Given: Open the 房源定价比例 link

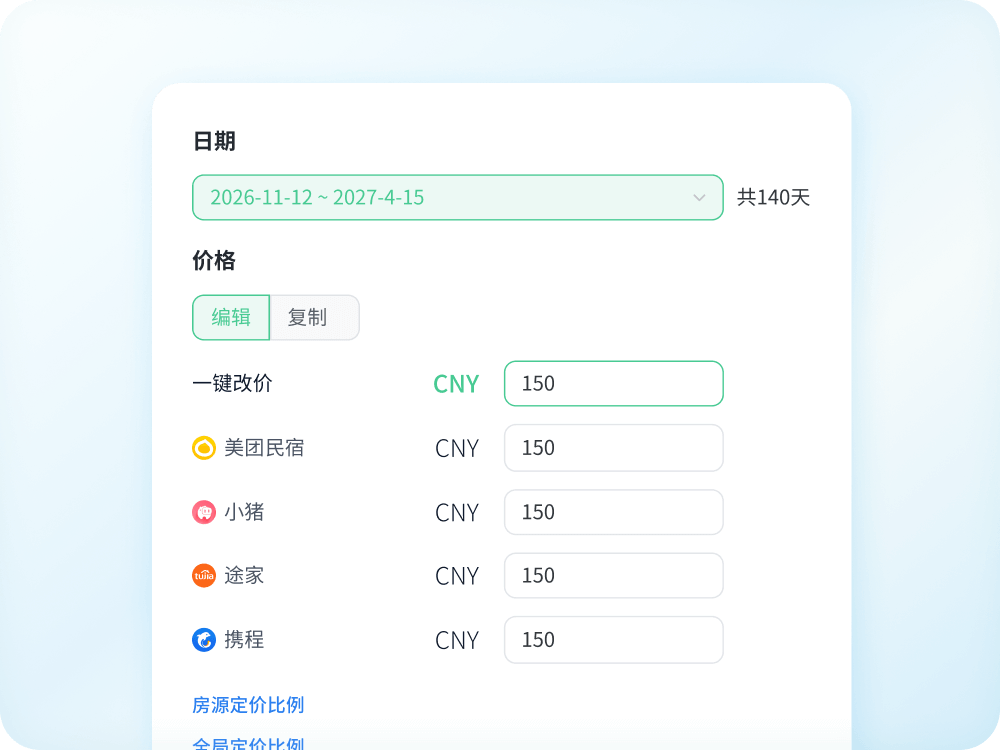Looking at the screenshot, I should click(x=248, y=705).
